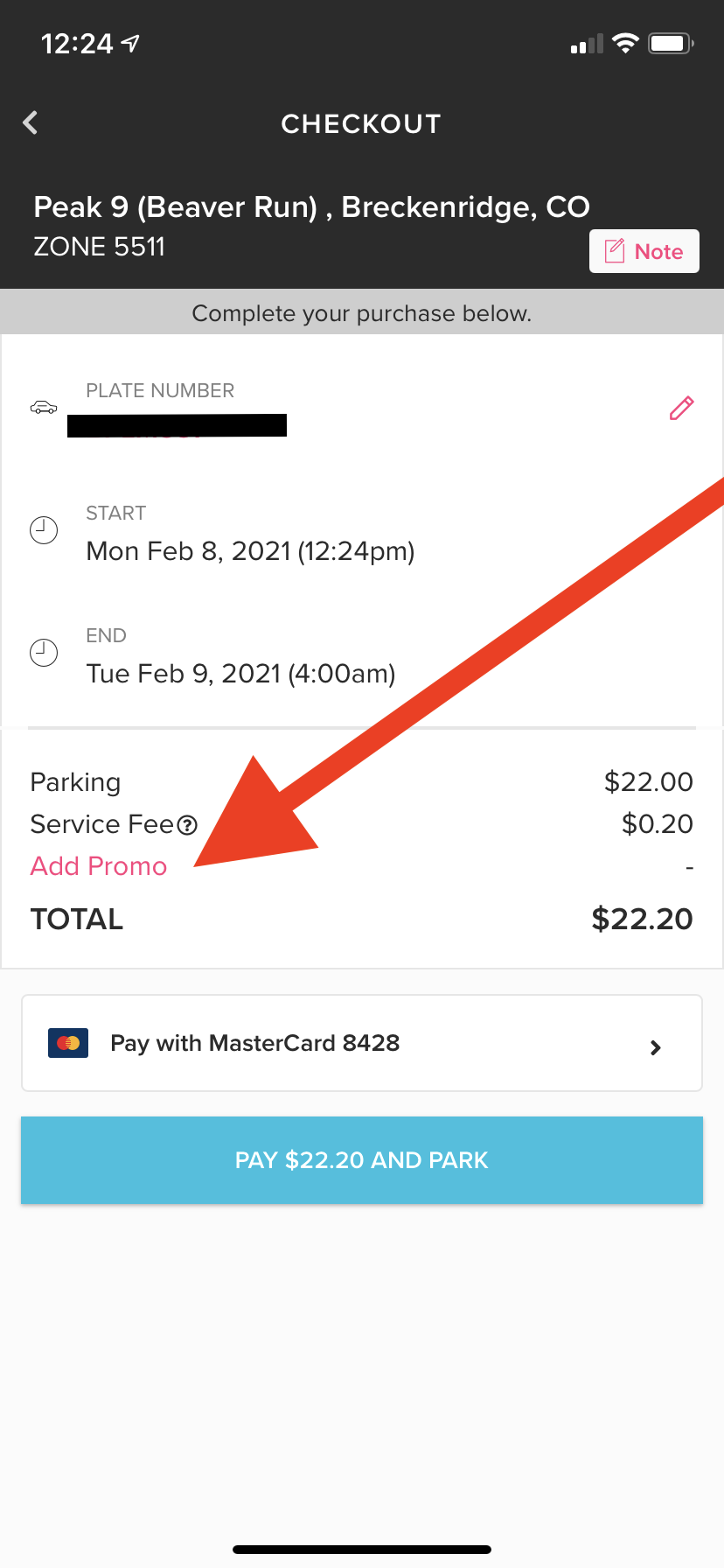Tap the MasterCard logo on the payment row
This screenshot has width=724, height=1568.
click(68, 1042)
